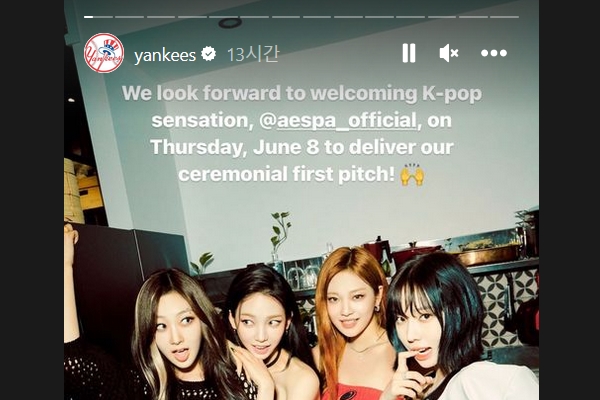Open the yankees profile picture
This screenshot has width=600, height=400.
(x=104, y=53)
